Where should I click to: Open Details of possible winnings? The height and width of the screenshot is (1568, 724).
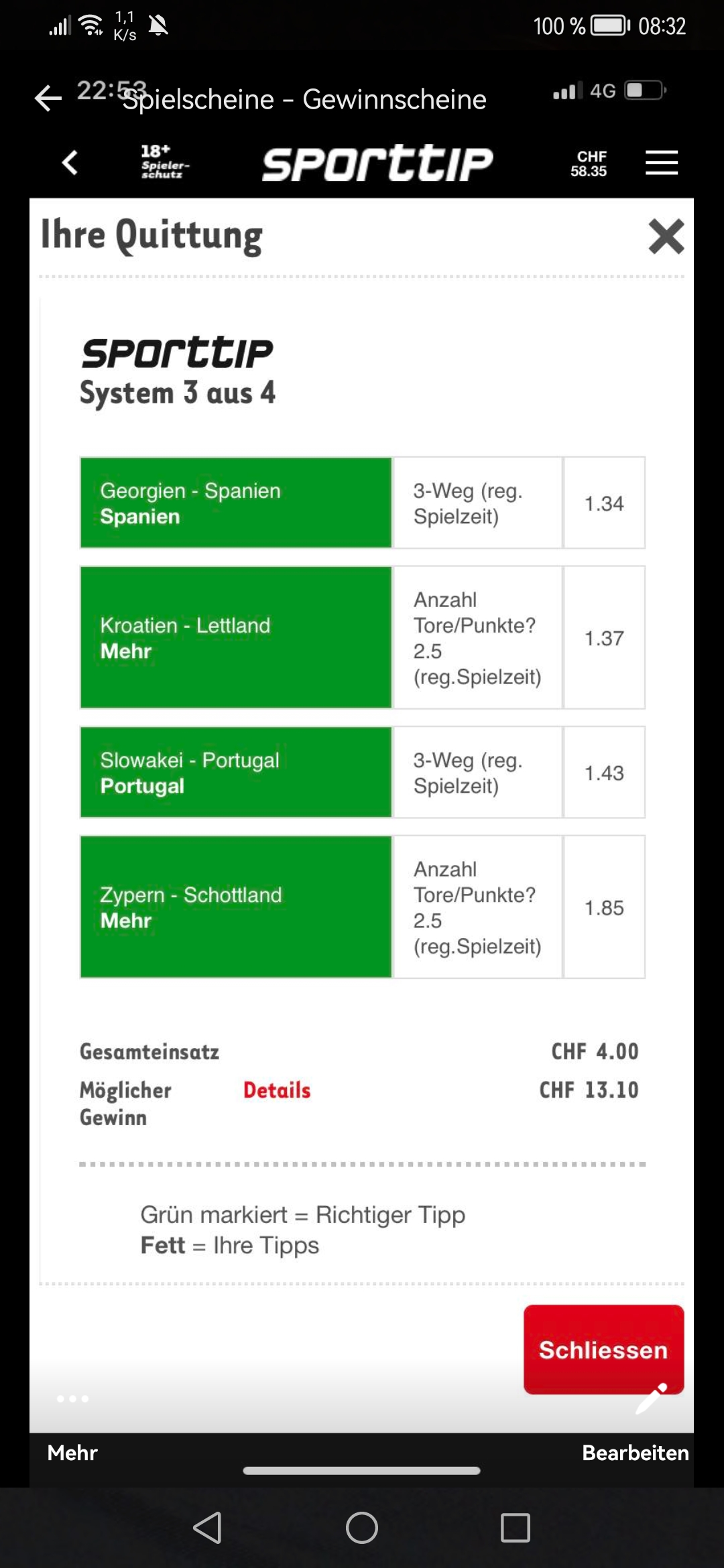276,1090
